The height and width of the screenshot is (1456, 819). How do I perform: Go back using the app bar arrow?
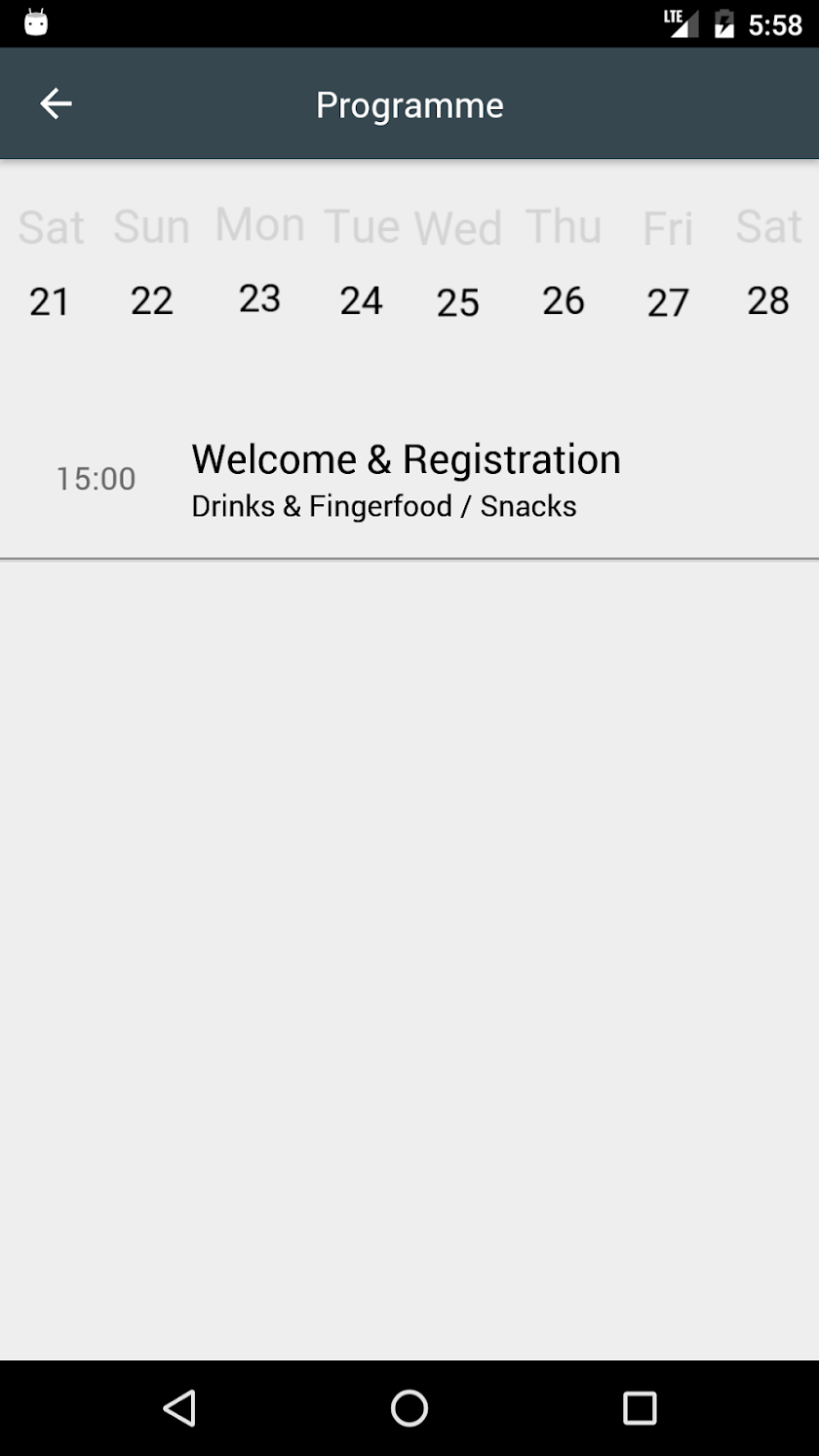(x=56, y=103)
